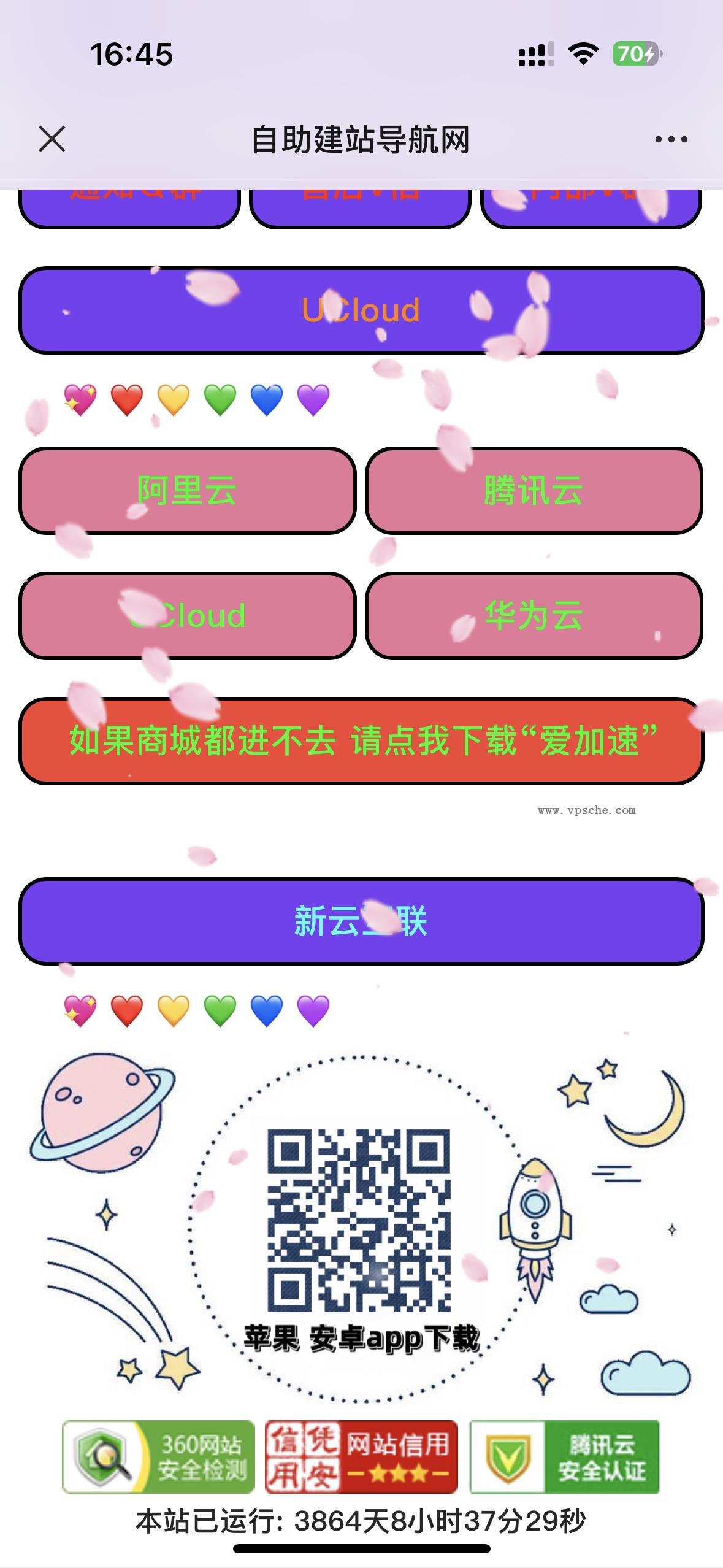Tap the red 爱加速 download button
The height and width of the screenshot is (1568, 723).
(361, 741)
